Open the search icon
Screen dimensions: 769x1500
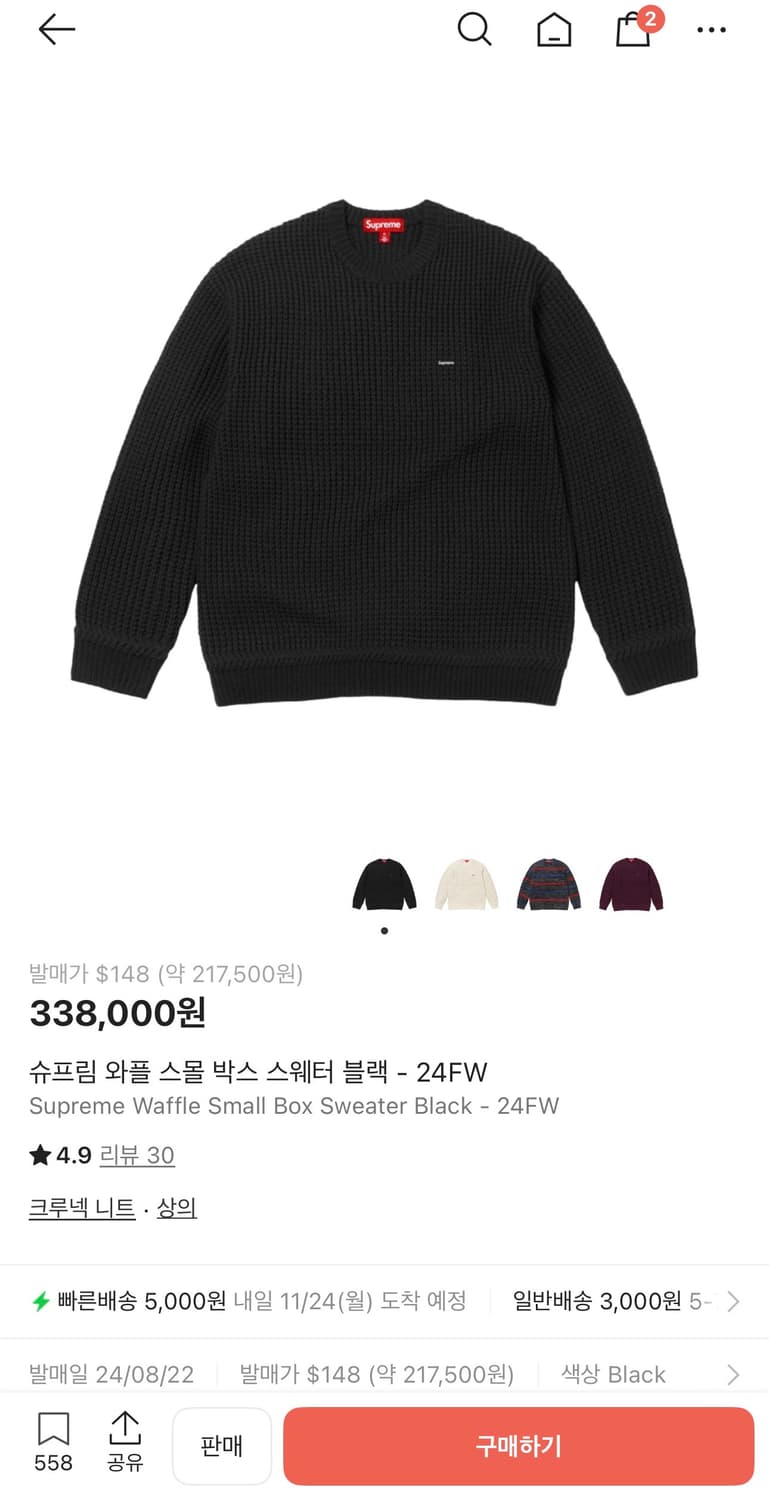475,30
